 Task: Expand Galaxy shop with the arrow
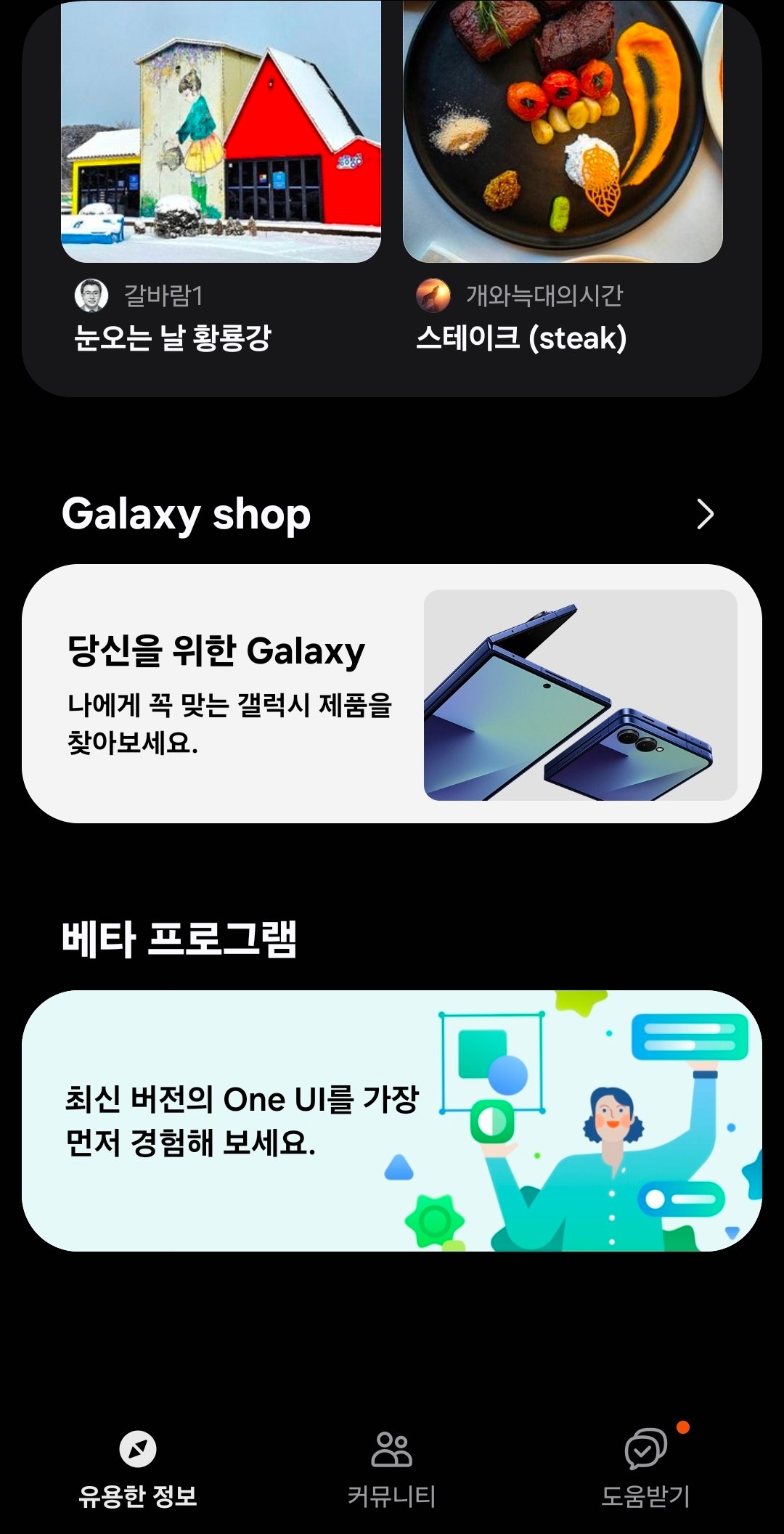pos(705,514)
